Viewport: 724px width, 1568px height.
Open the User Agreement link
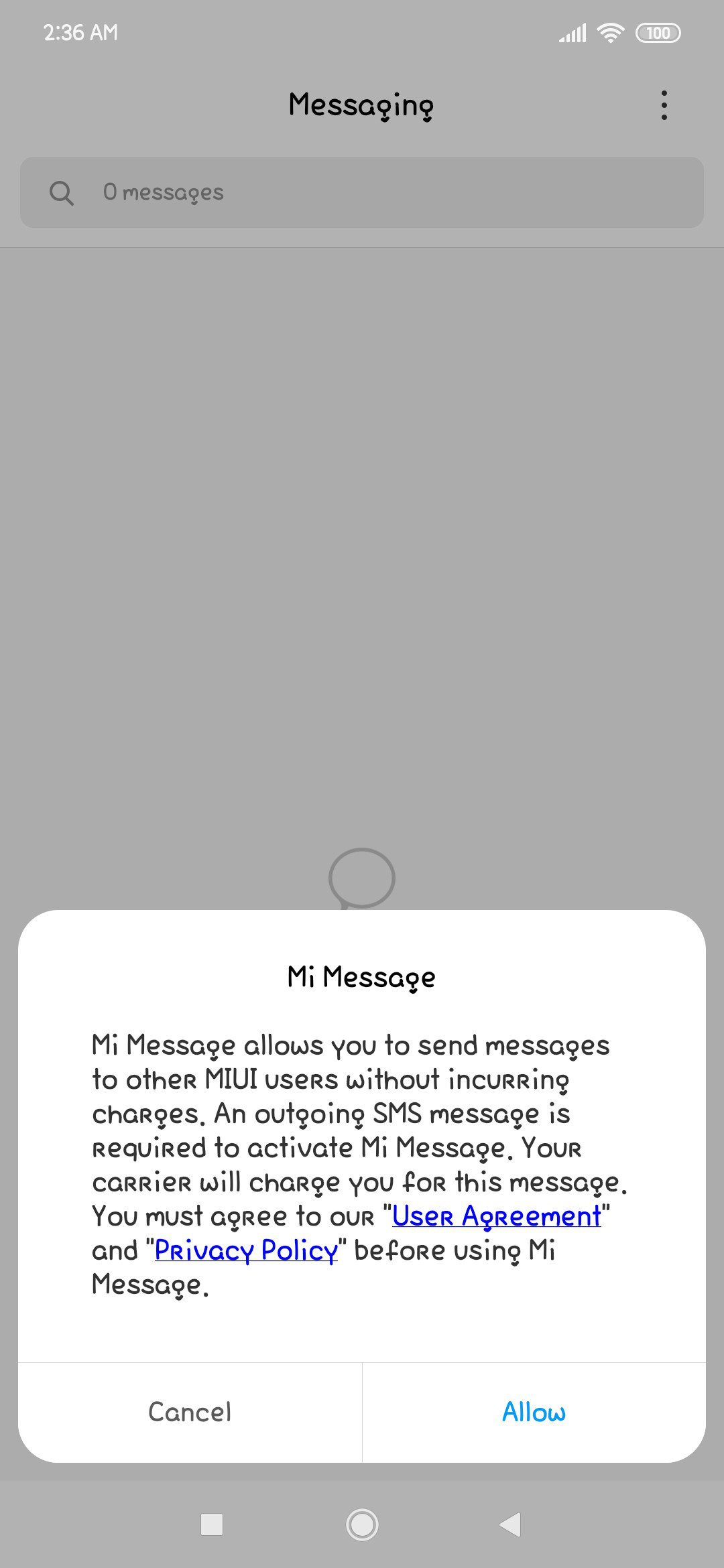497,1216
